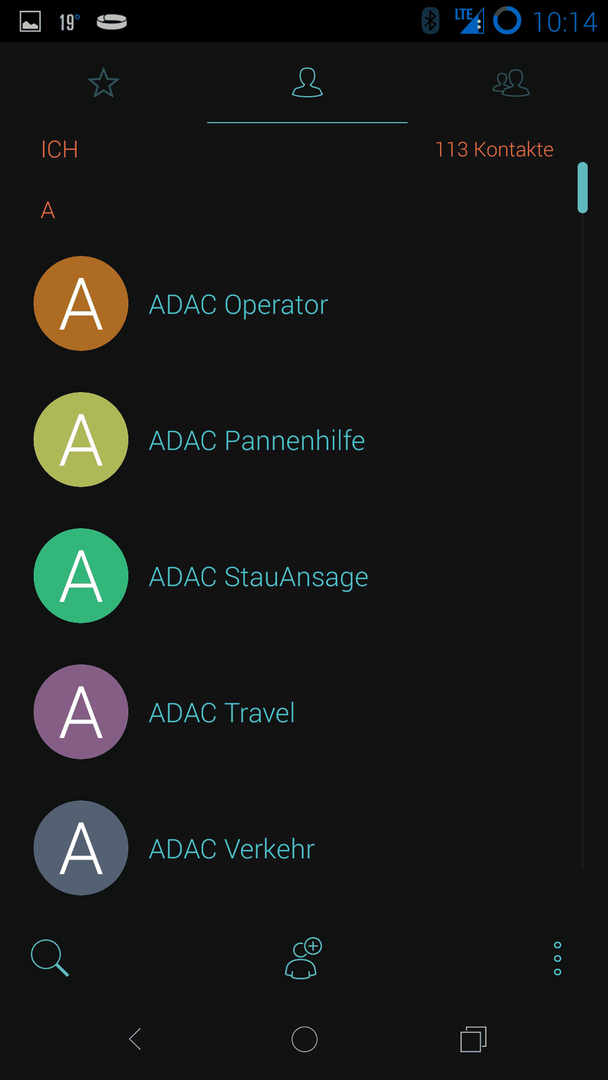The height and width of the screenshot is (1080, 608).
Task: Switch to the favorites star tab
Action: coord(103,83)
